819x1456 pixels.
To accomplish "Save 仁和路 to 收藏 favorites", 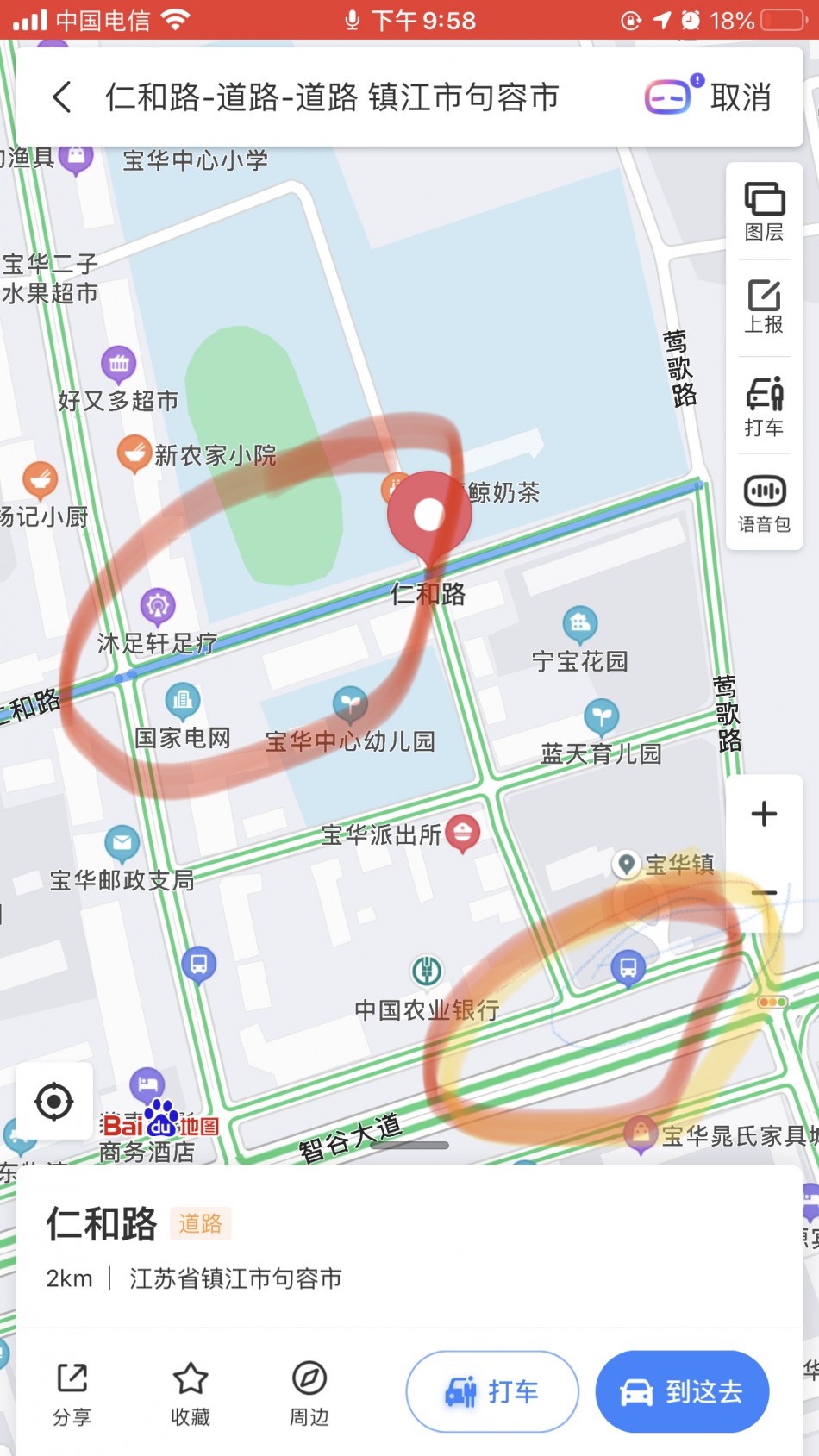I will click(191, 1394).
